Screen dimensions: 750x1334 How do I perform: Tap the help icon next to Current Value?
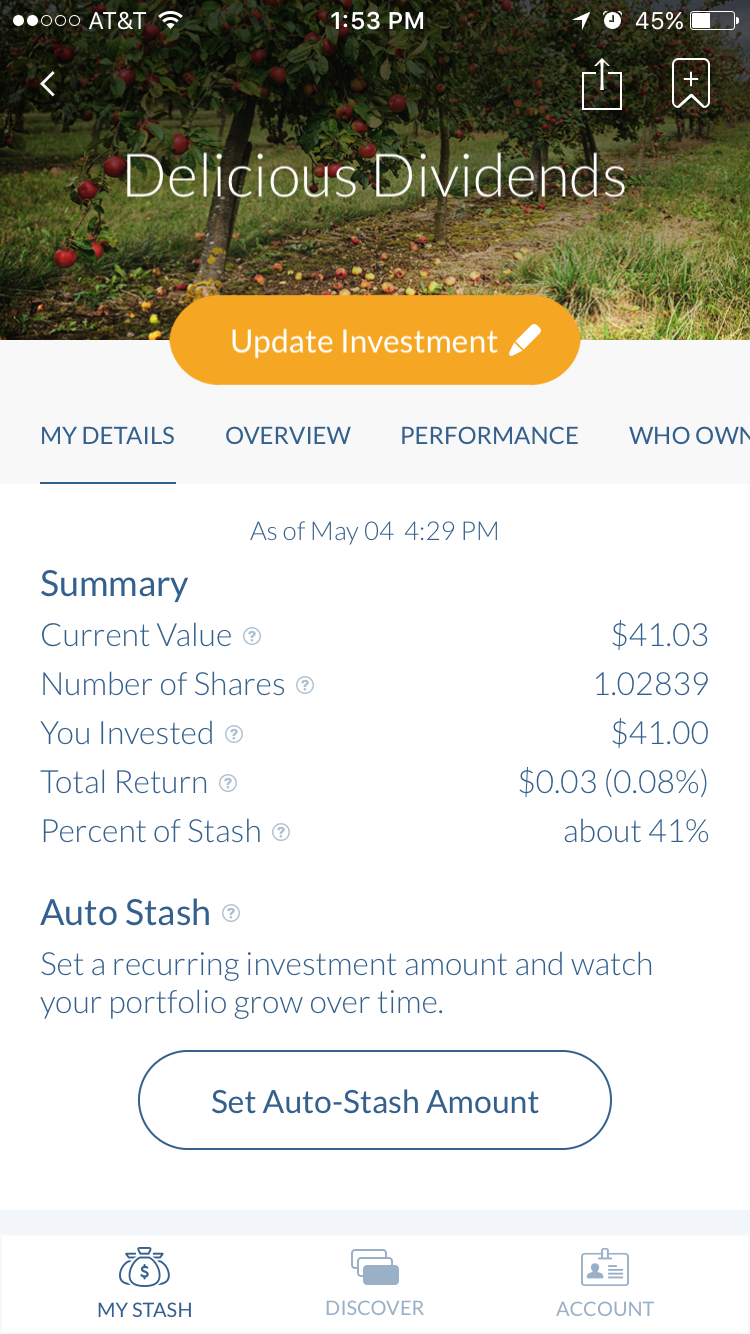252,636
